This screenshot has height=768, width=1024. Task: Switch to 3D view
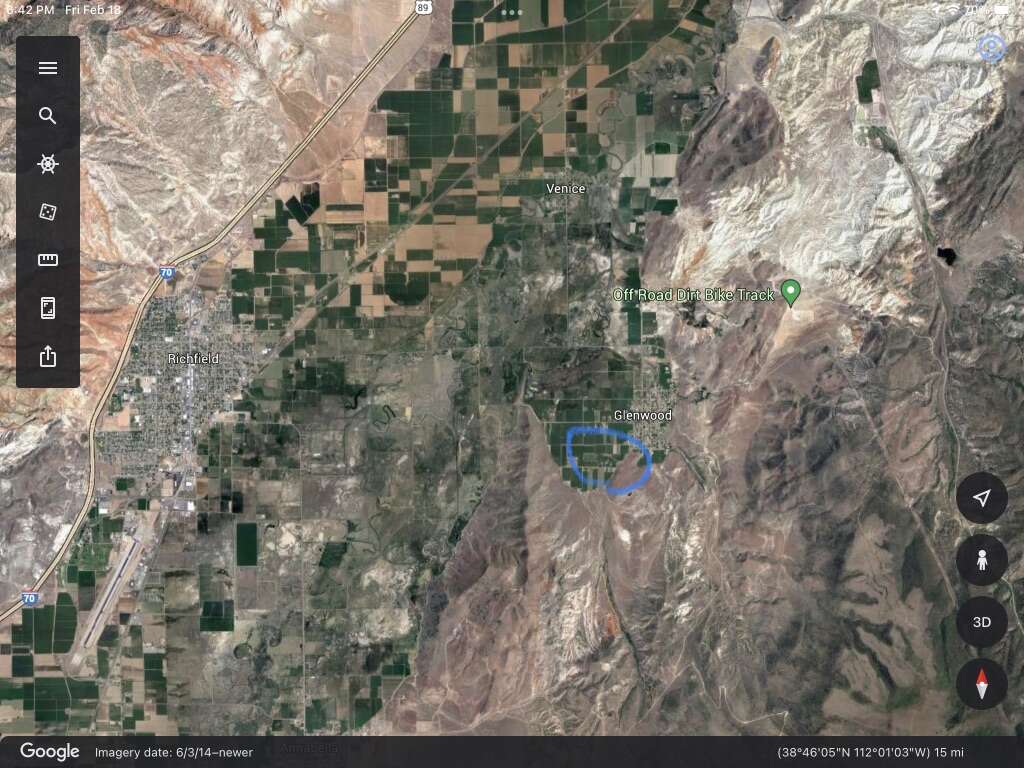point(982,622)
